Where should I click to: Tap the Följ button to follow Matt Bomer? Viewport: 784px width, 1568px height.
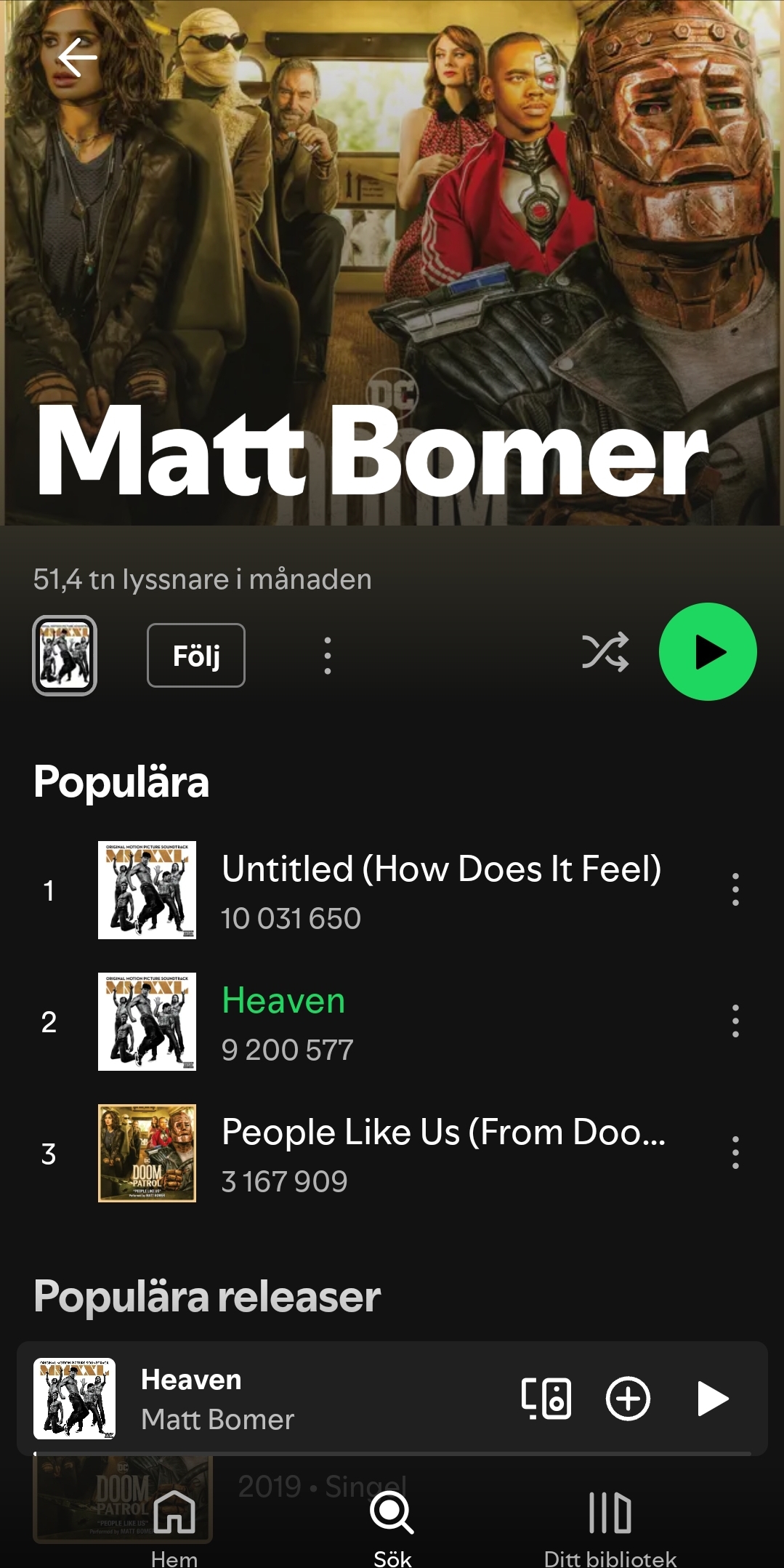pos(195,655)
